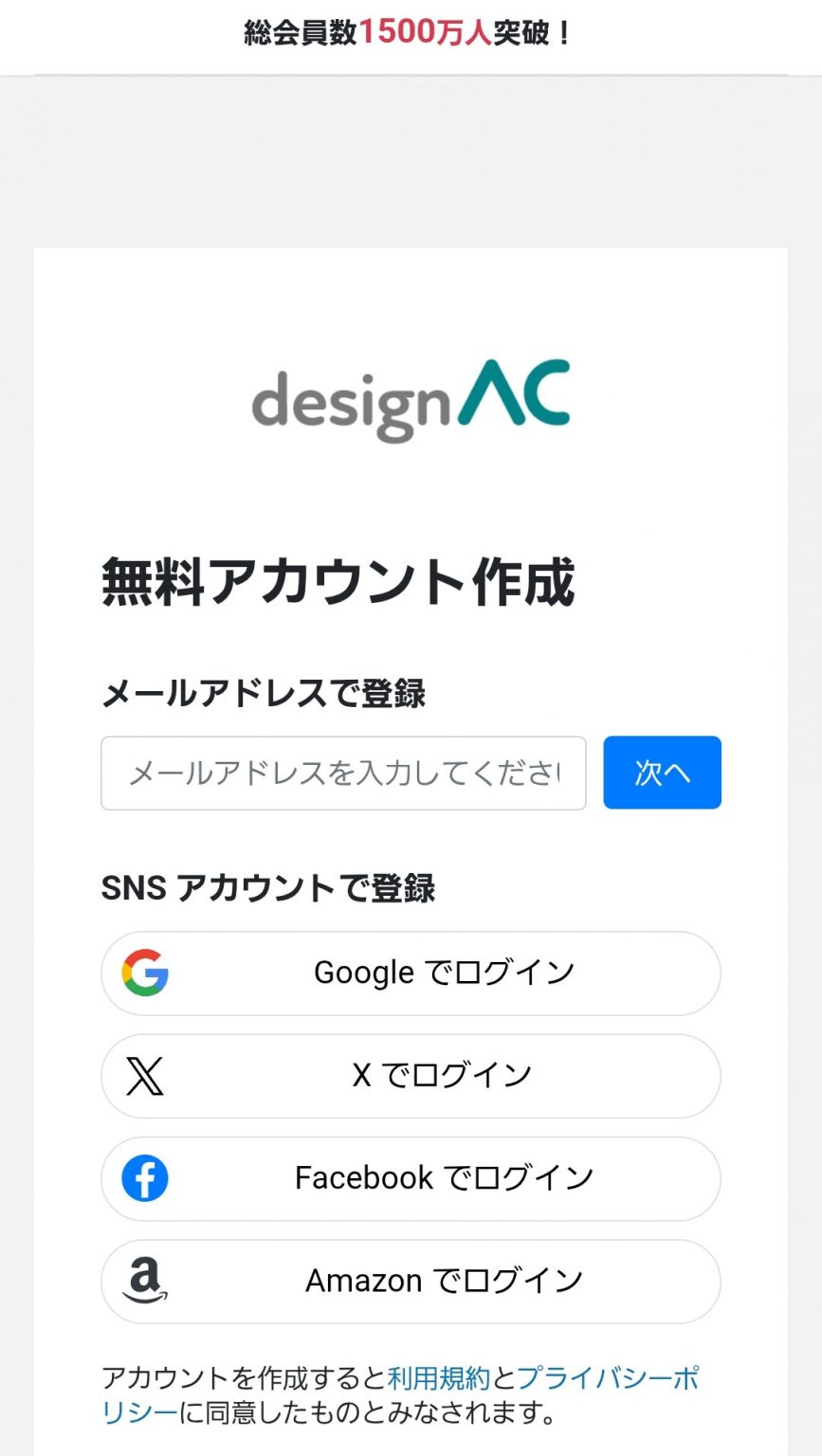Choose X でログイン
The height and width of the screenshot is (1456, 822).
pyautogui.click(x=411, y=1076)
